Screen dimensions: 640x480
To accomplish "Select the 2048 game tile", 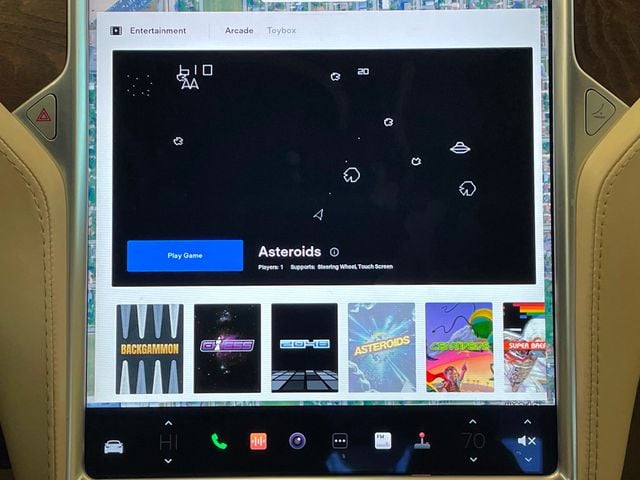I will [304, 347].
